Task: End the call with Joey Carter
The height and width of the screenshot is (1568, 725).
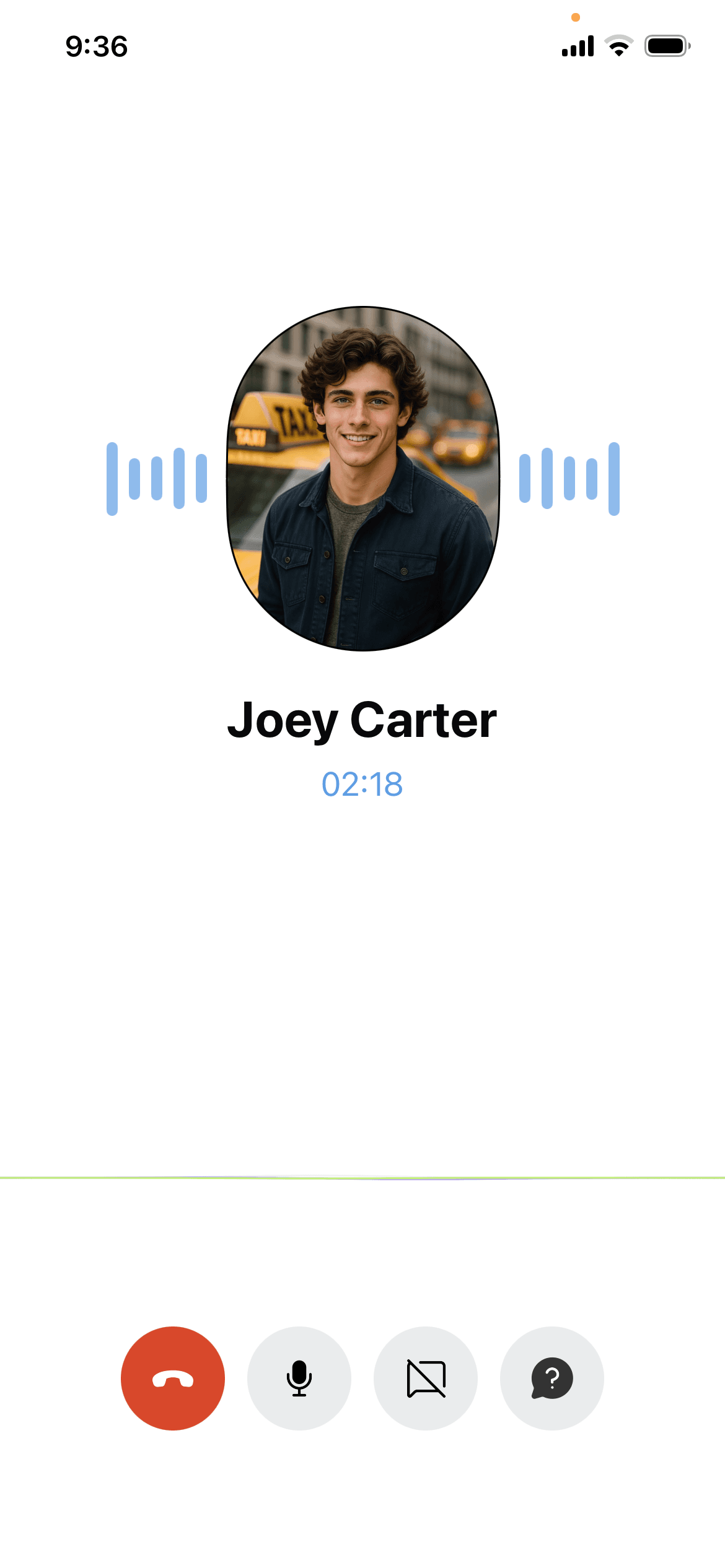Action: (x=173, y=1378)
